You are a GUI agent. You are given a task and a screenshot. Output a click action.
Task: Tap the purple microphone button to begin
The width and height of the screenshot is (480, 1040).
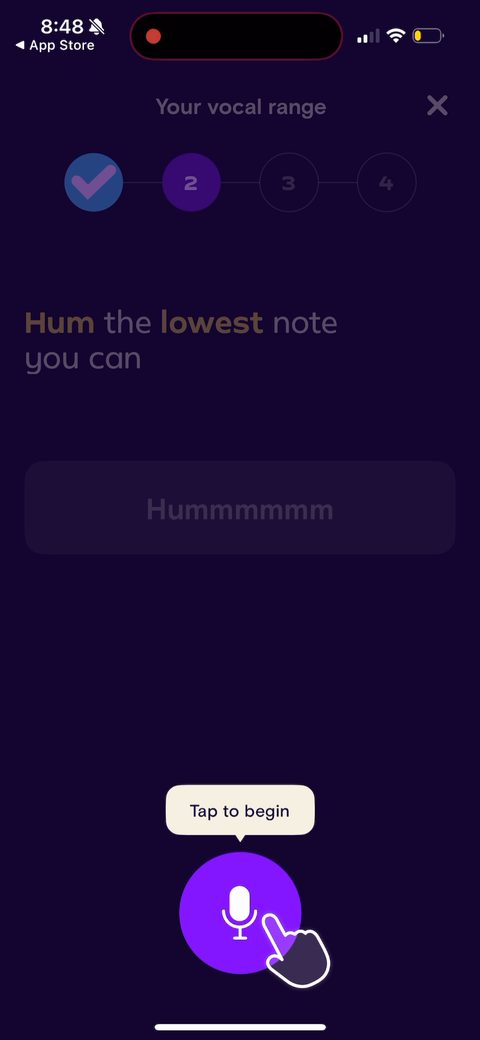point(240,913)
